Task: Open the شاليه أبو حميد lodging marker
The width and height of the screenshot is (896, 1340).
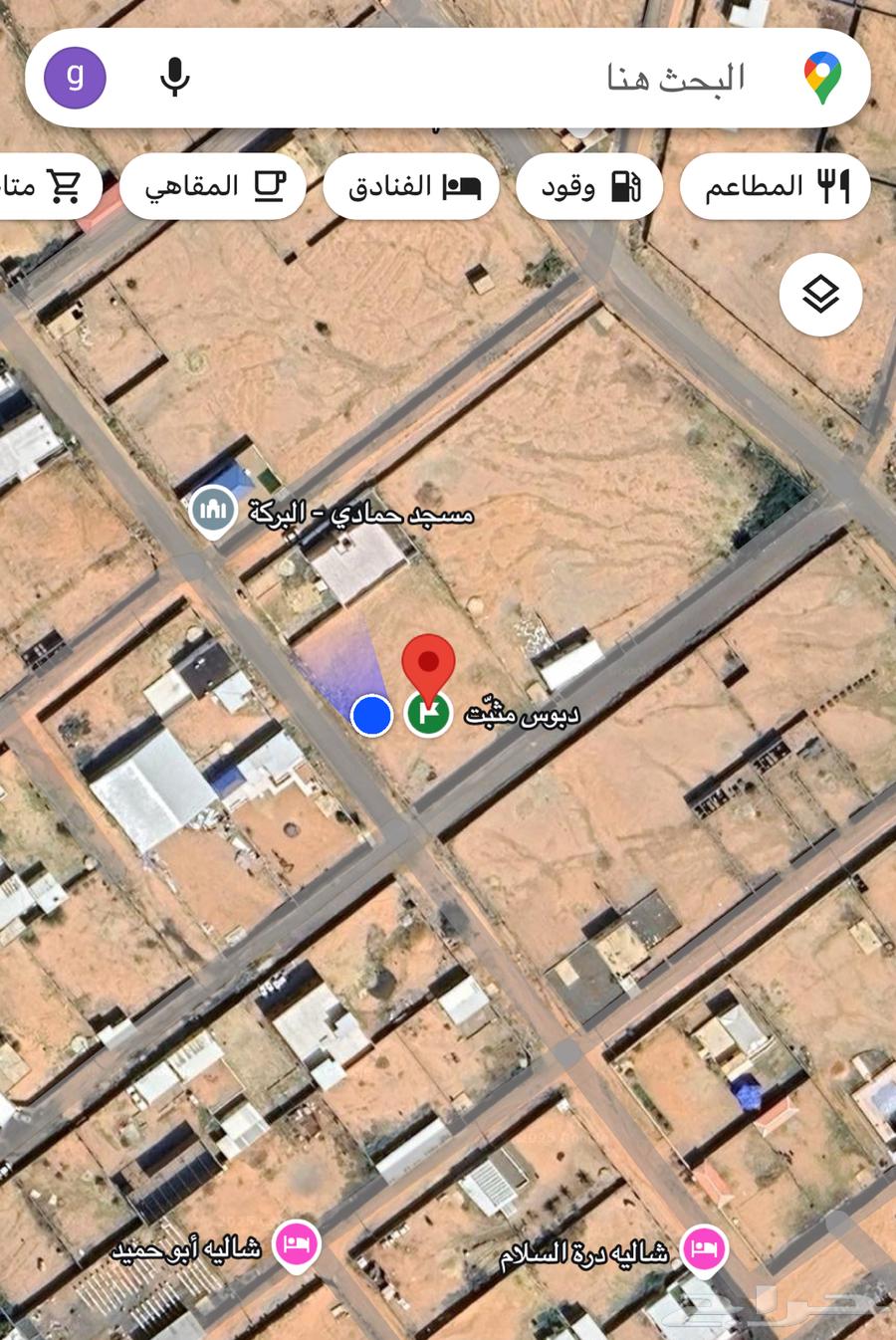Action: click(297, 1243)
